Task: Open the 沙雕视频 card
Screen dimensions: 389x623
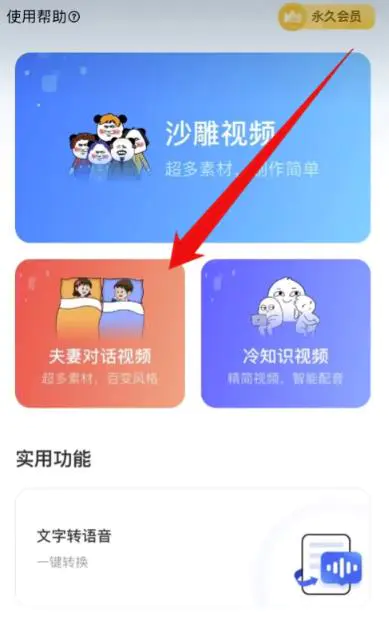Action: pos(193,147)
